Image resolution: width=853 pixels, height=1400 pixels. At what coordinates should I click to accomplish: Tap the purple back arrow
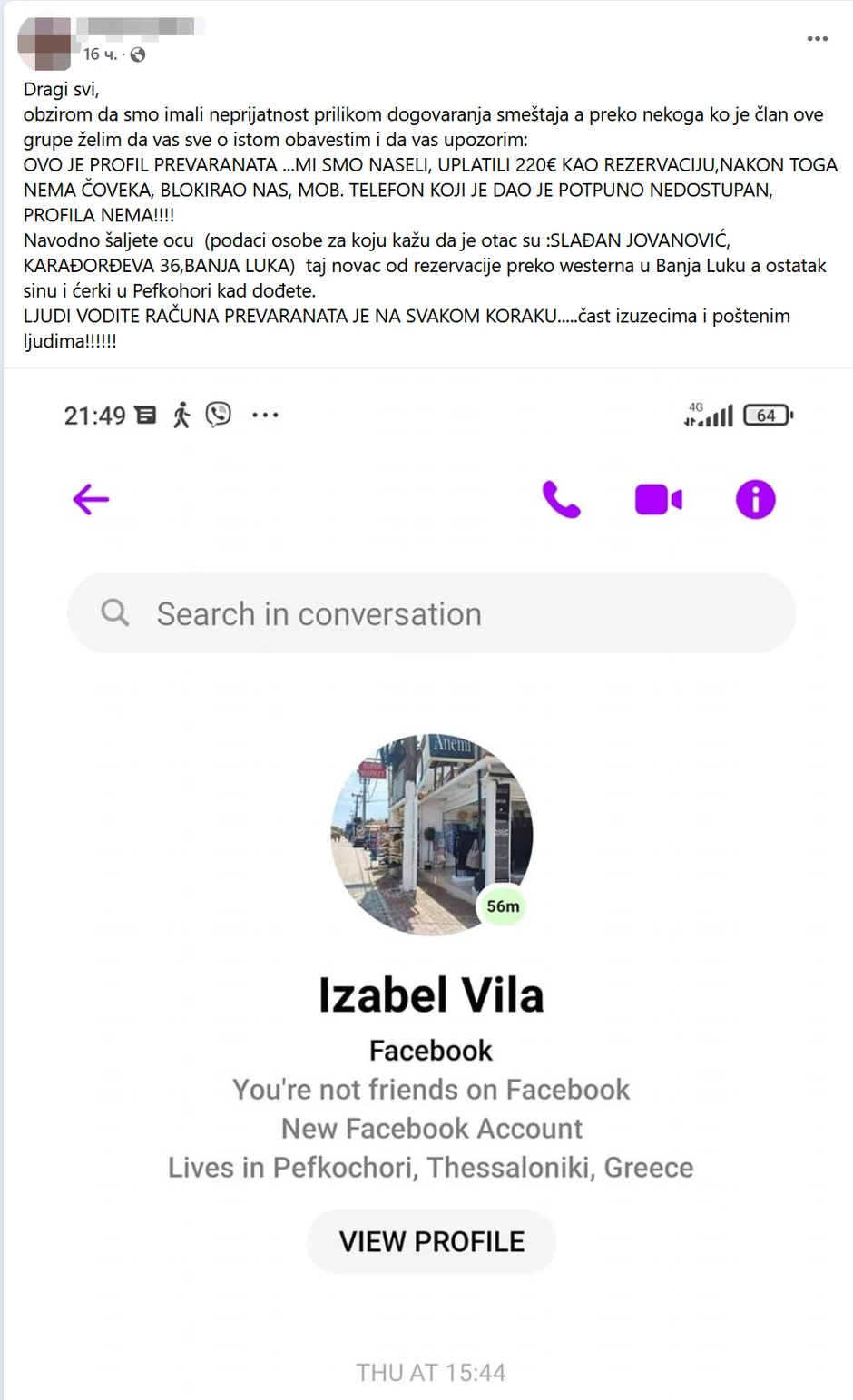pos(90,498)
